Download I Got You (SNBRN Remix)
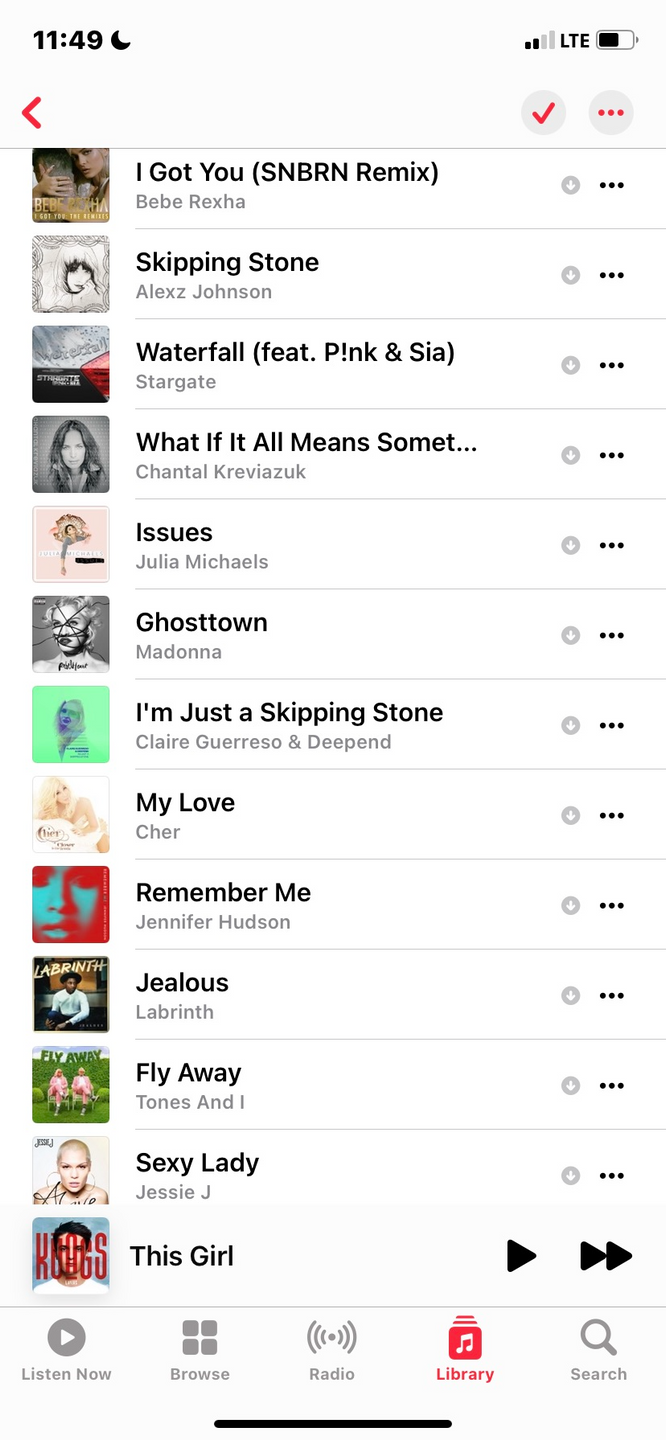 pos(570,185)
